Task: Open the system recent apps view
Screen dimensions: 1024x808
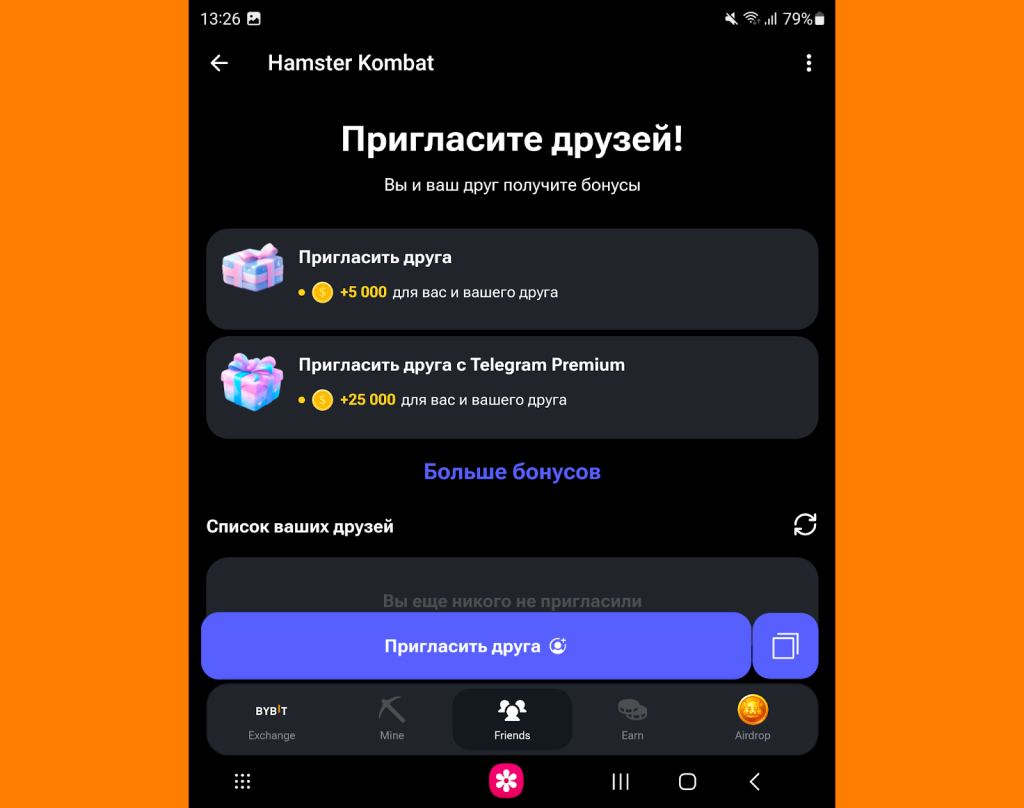Action: [x=620, y=781]
